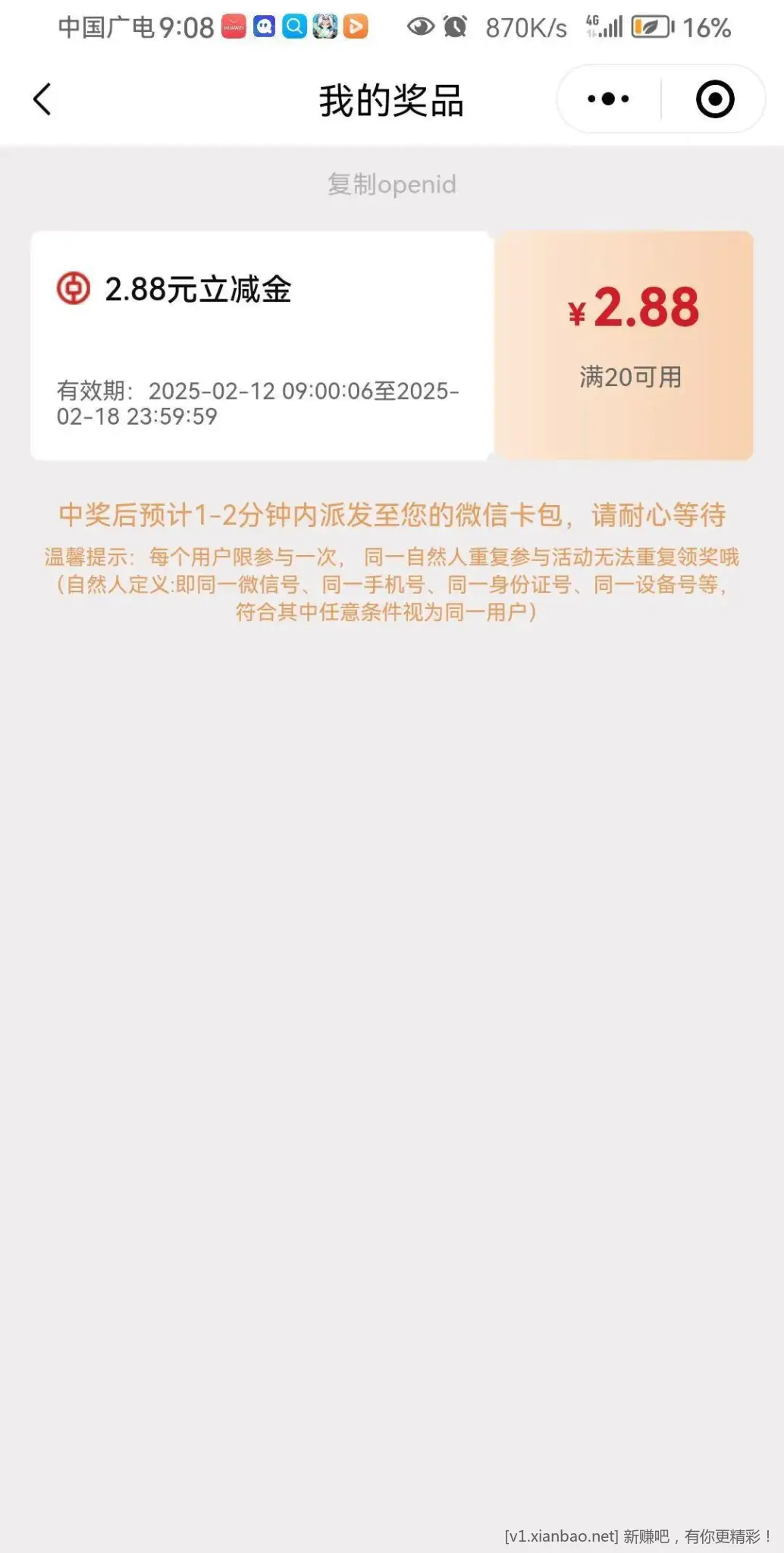Viewport: 784px width, 1553px height.
Task: Go back from 我的奖品 page
Action: [42, 99]
